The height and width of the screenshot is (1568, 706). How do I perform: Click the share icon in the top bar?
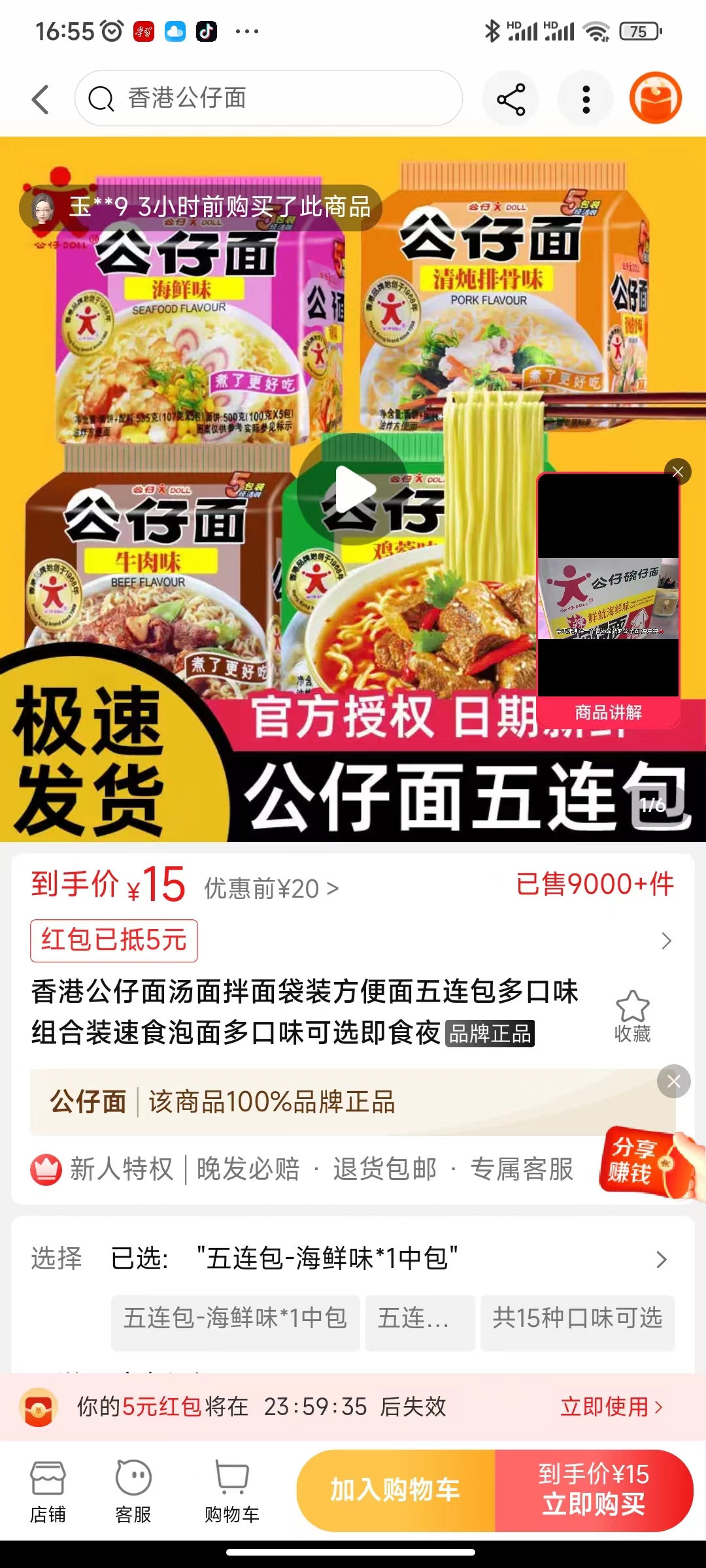coord(510,98)
